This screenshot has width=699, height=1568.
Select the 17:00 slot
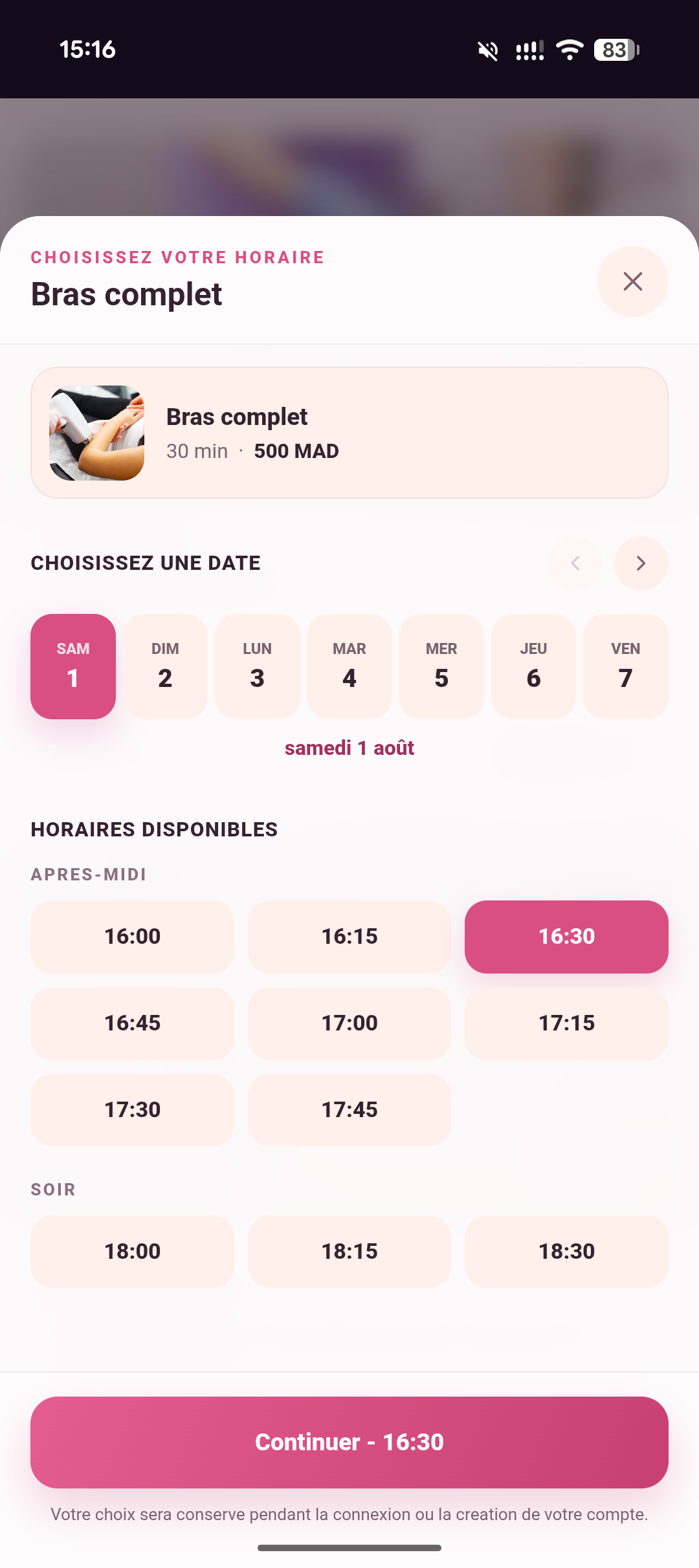[x=349, y=1023]
